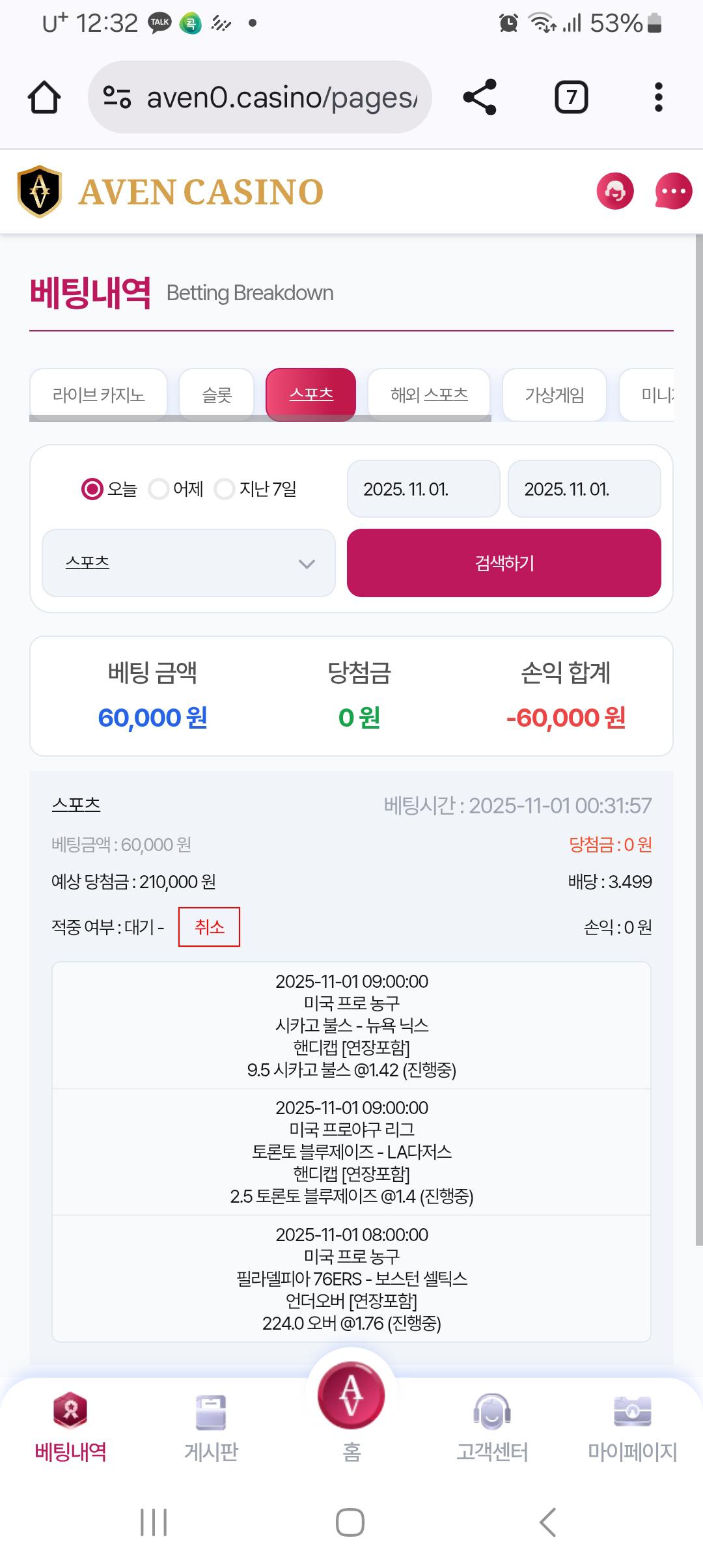
Task: Open the browser tab switcher
Action: point(571,98)
